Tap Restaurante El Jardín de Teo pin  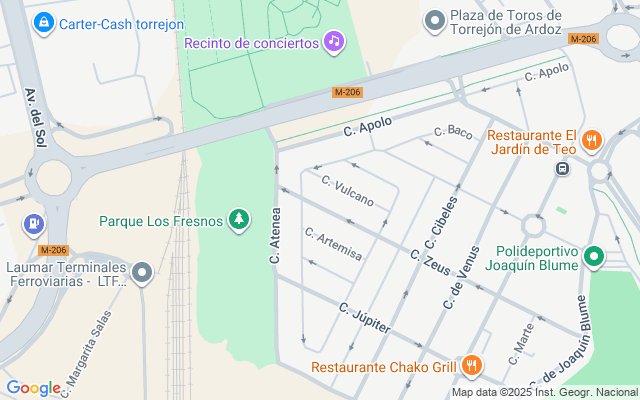click(592, 141)
